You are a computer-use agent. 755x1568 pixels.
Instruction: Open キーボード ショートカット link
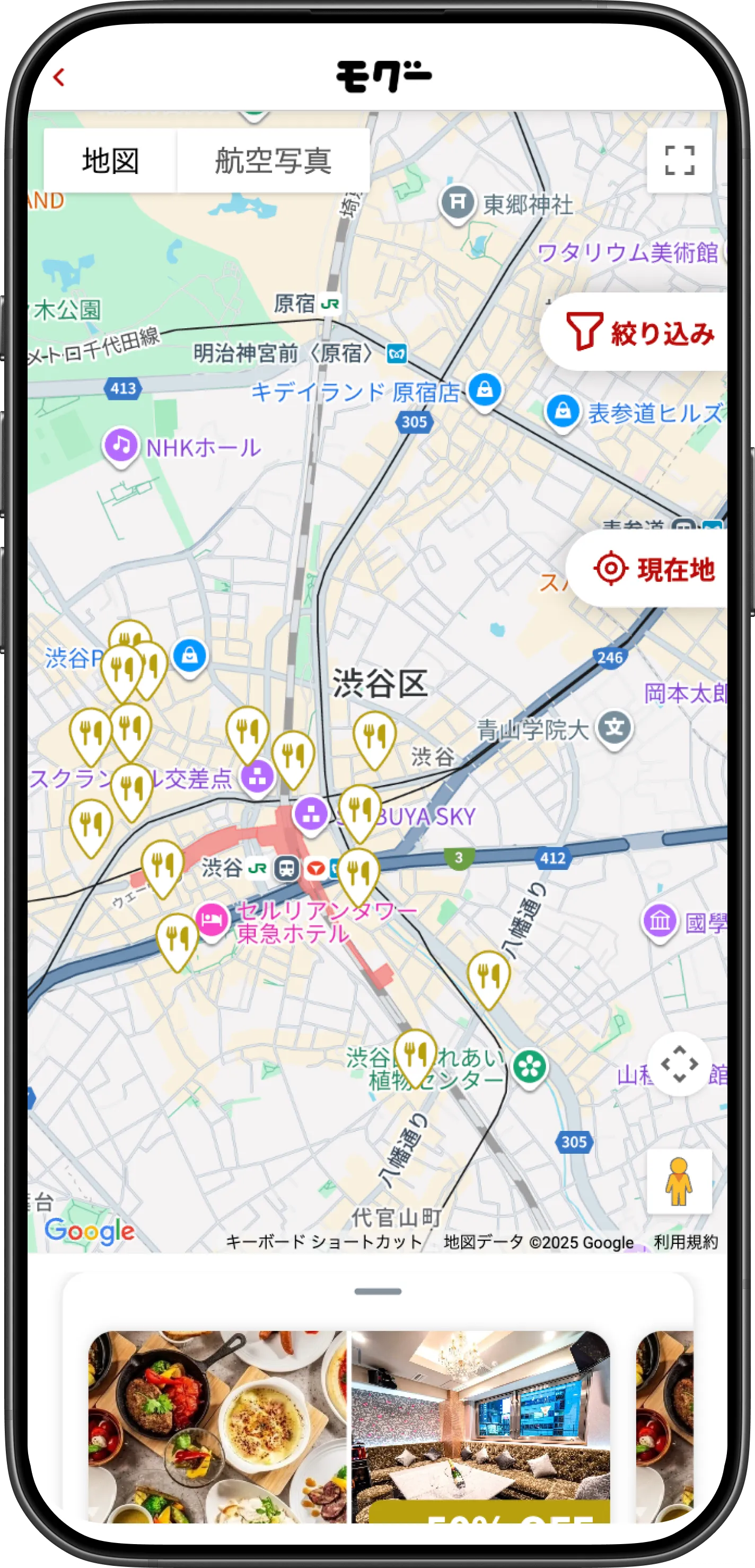click(x=323, y=1242)
